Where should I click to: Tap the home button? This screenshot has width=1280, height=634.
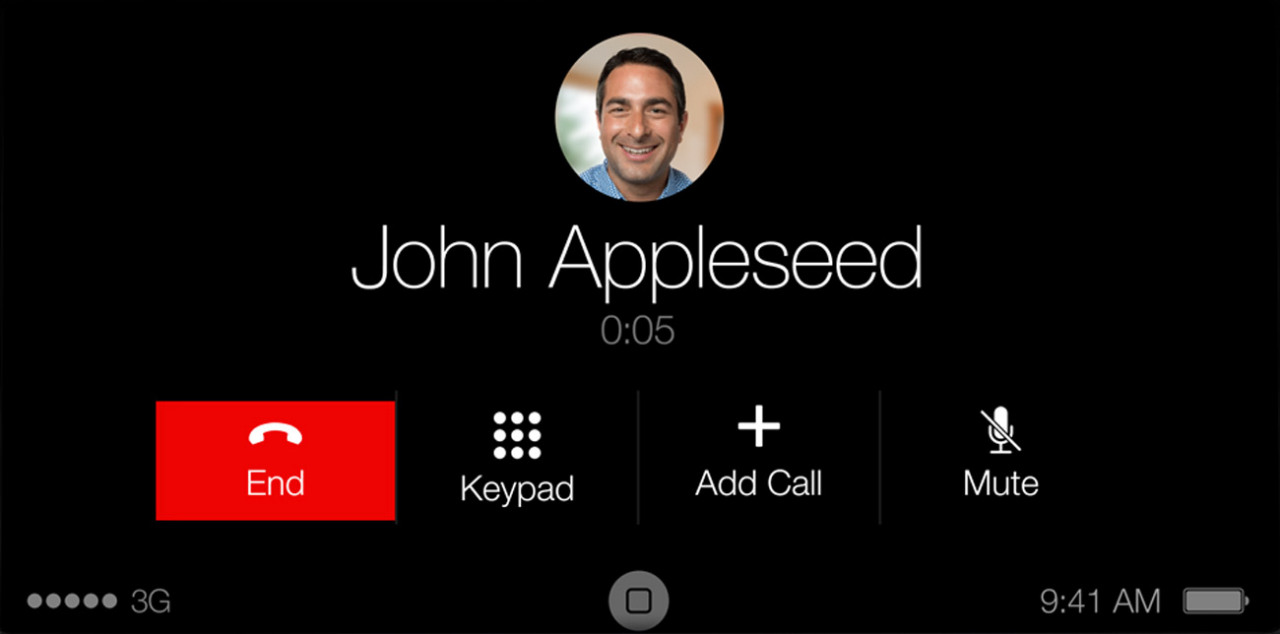tap(639, 601)
